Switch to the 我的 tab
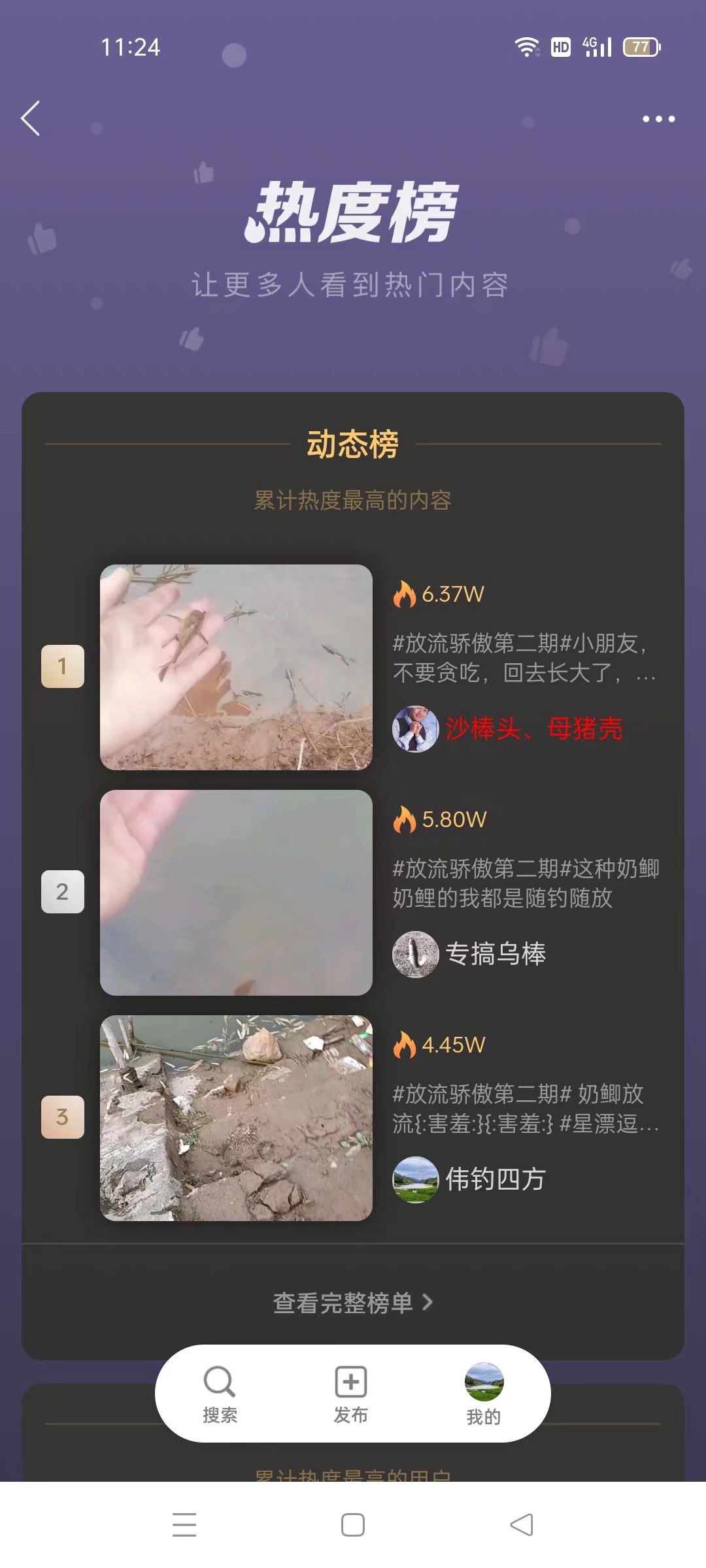The image size is (706, 1568). point(484,1394)
